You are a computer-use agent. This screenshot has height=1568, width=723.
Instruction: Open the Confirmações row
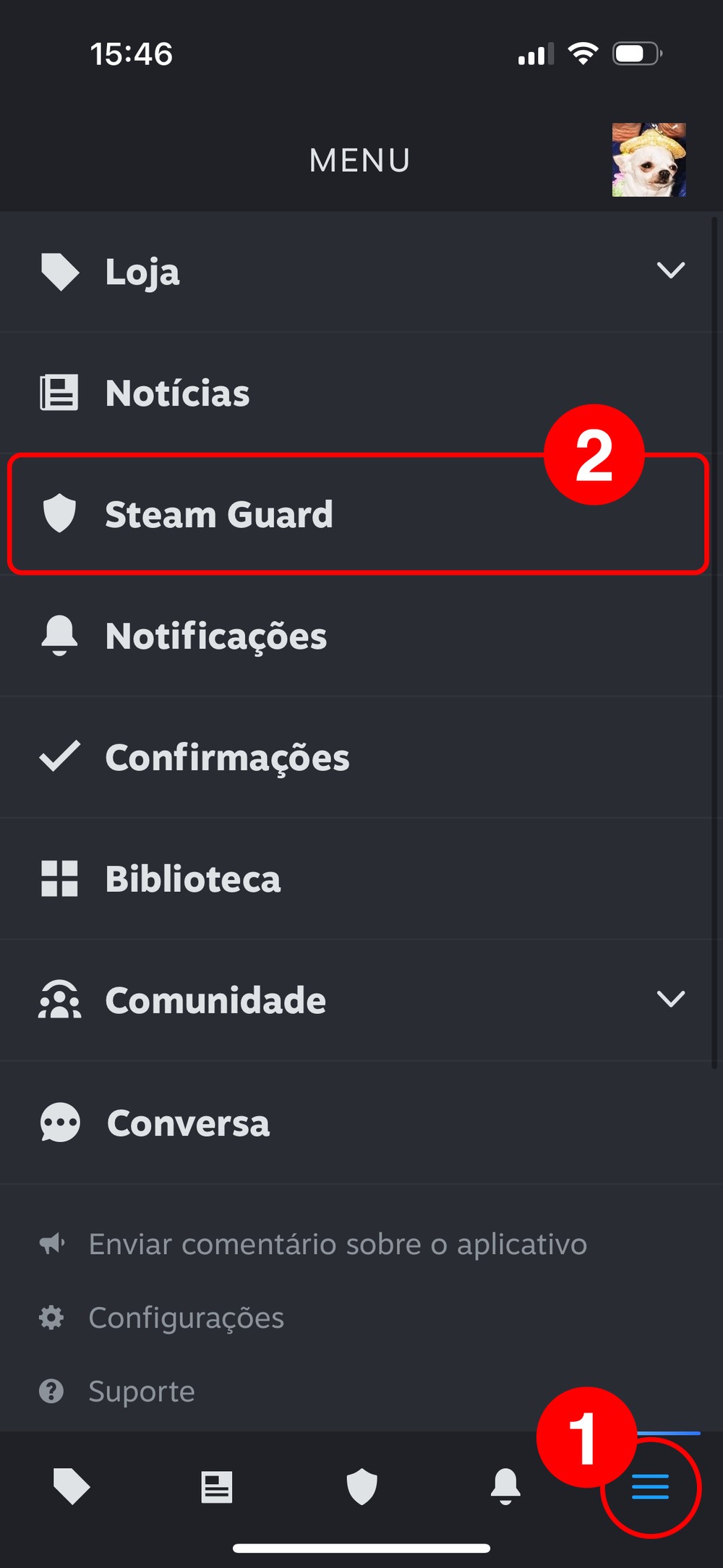[227, 758]
